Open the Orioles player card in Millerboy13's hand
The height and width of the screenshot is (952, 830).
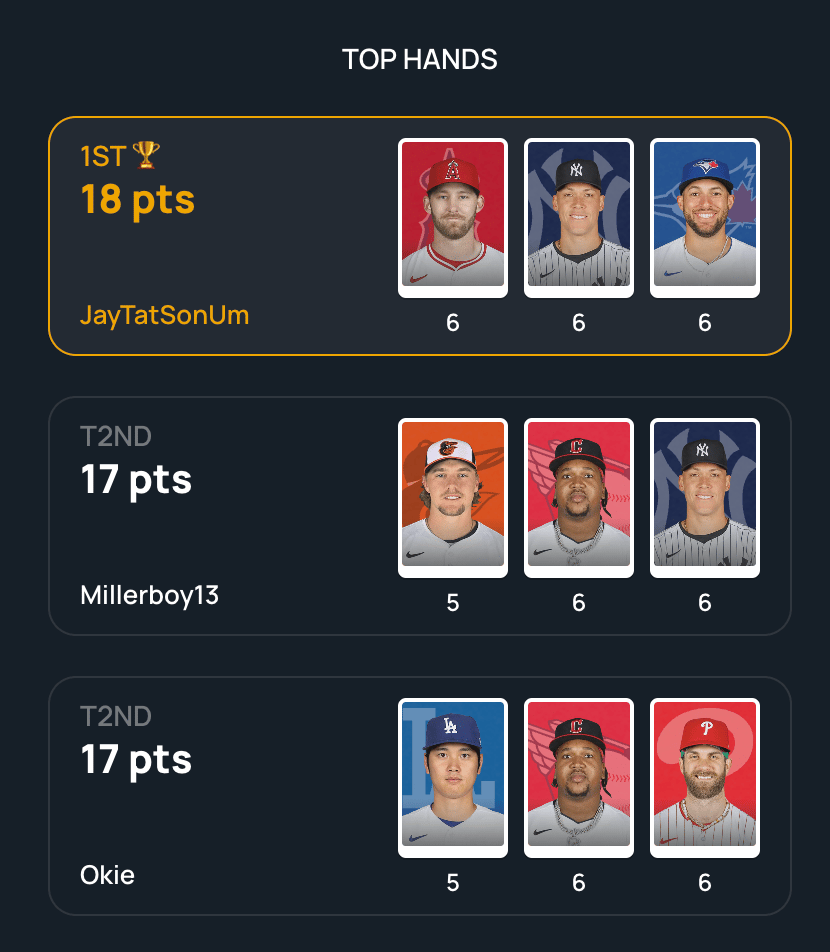coord(453,498)
